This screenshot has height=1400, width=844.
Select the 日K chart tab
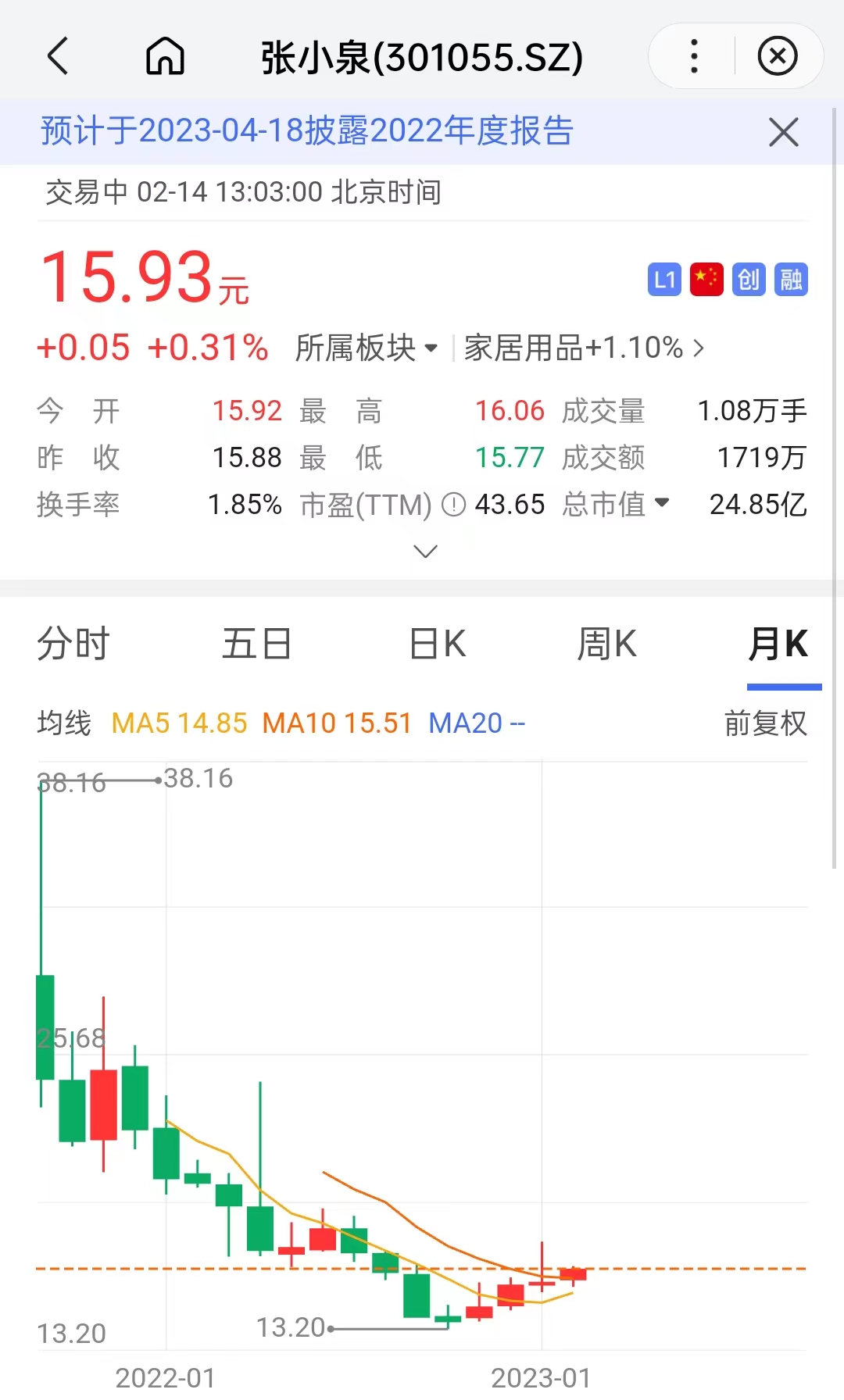pos(438,645)
